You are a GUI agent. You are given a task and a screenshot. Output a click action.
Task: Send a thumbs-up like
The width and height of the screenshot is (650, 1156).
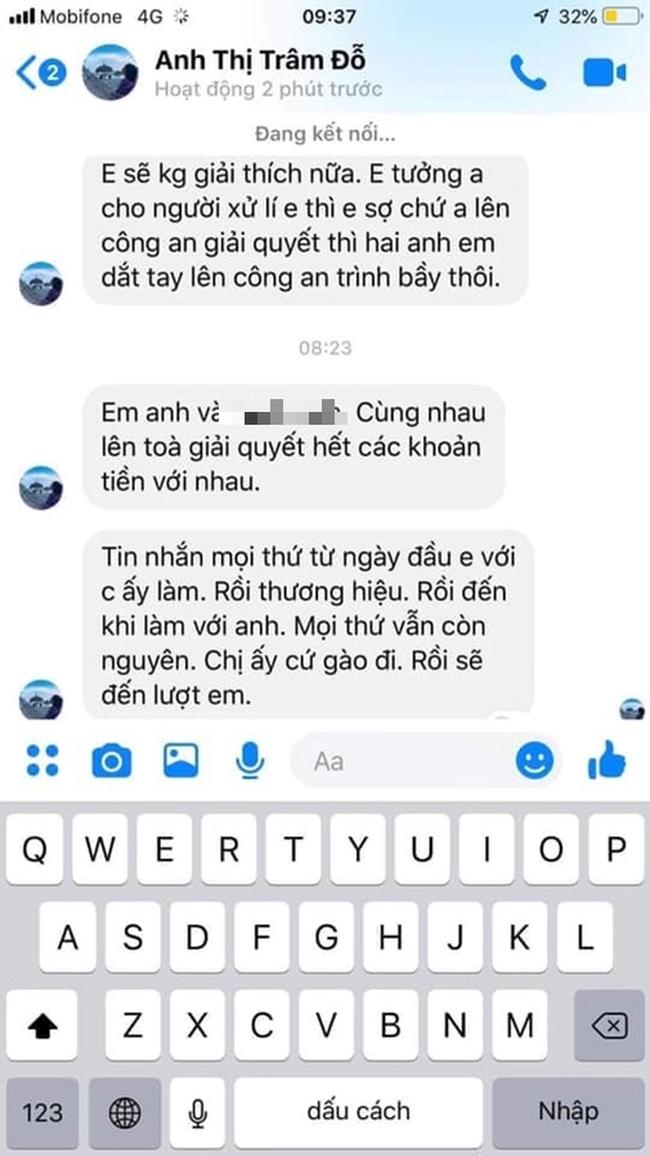click(x=606, y=762)
